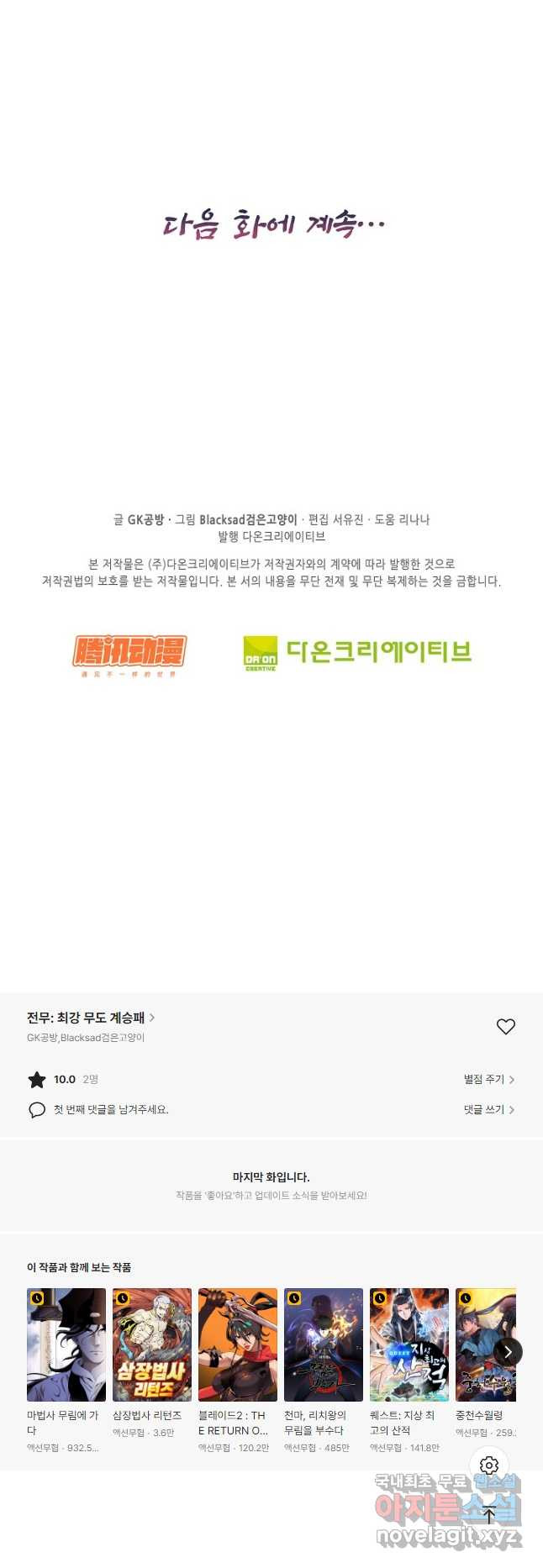The height and width of the screenshot is (1568, 543).
Task: Show next recommended titles with arrow
Action: [508, 1352]
